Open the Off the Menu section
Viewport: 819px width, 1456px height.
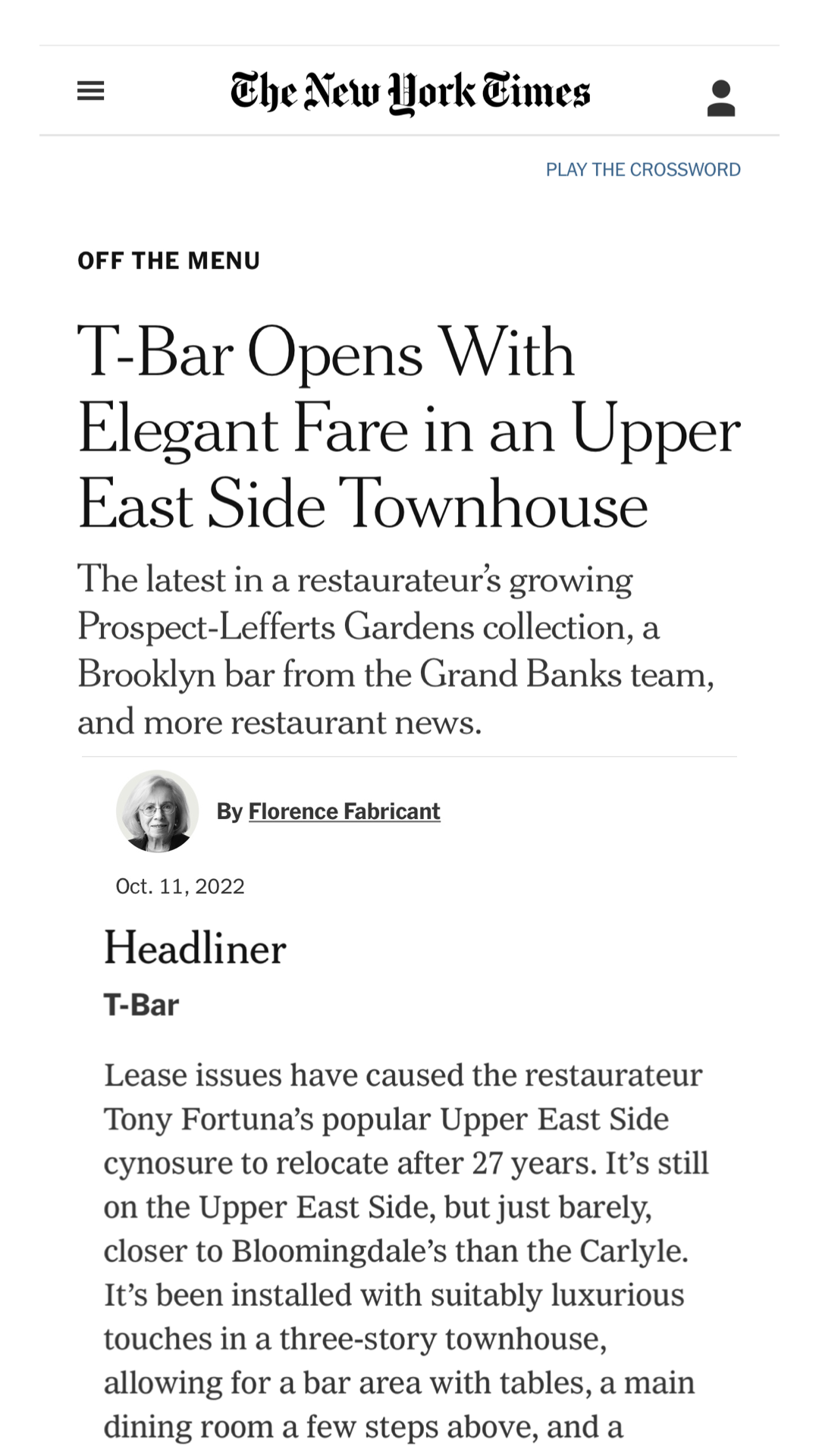(168, 260)
